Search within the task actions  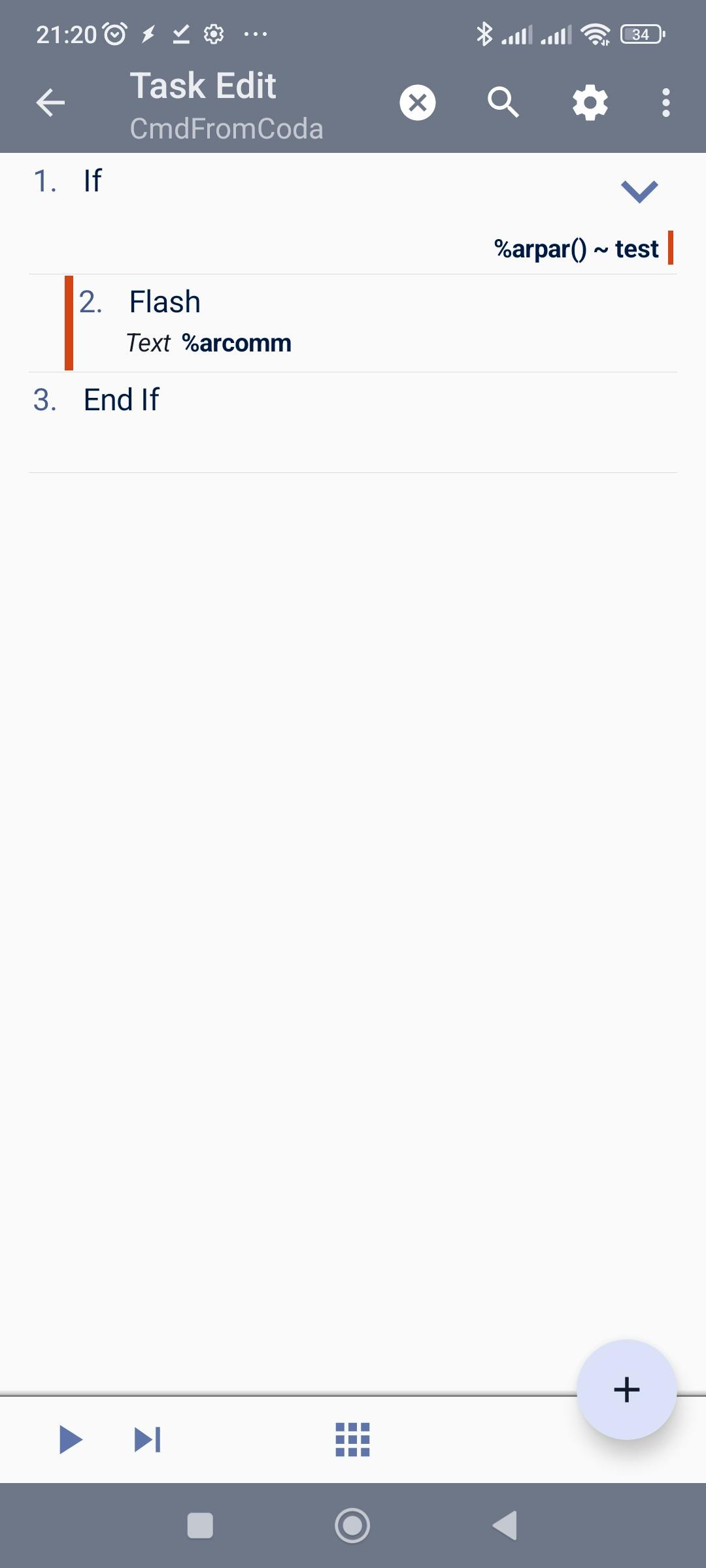pos(503,103)
